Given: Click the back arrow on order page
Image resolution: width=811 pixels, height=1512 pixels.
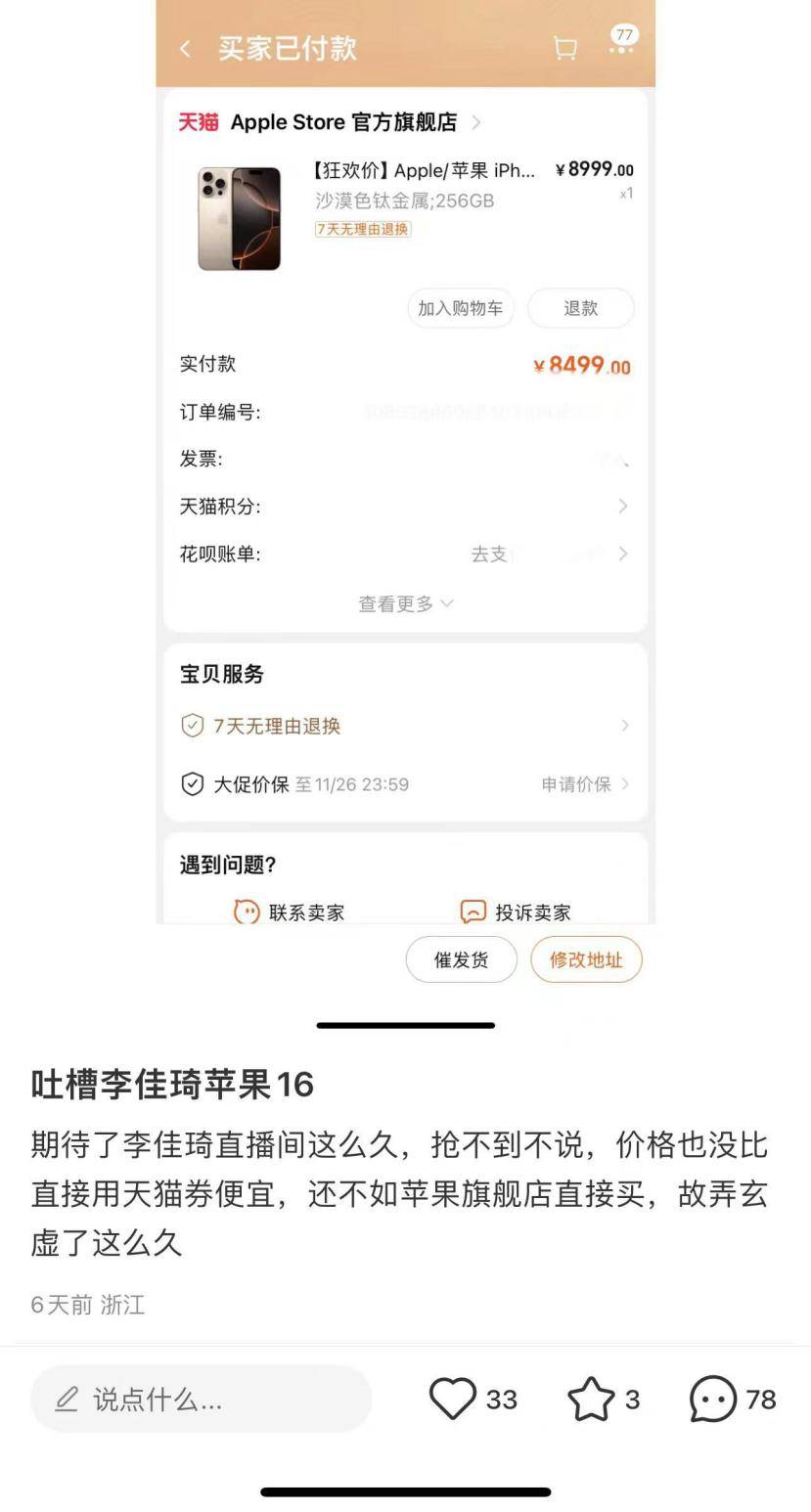Looking at the screenshot, I should point(185,47).
